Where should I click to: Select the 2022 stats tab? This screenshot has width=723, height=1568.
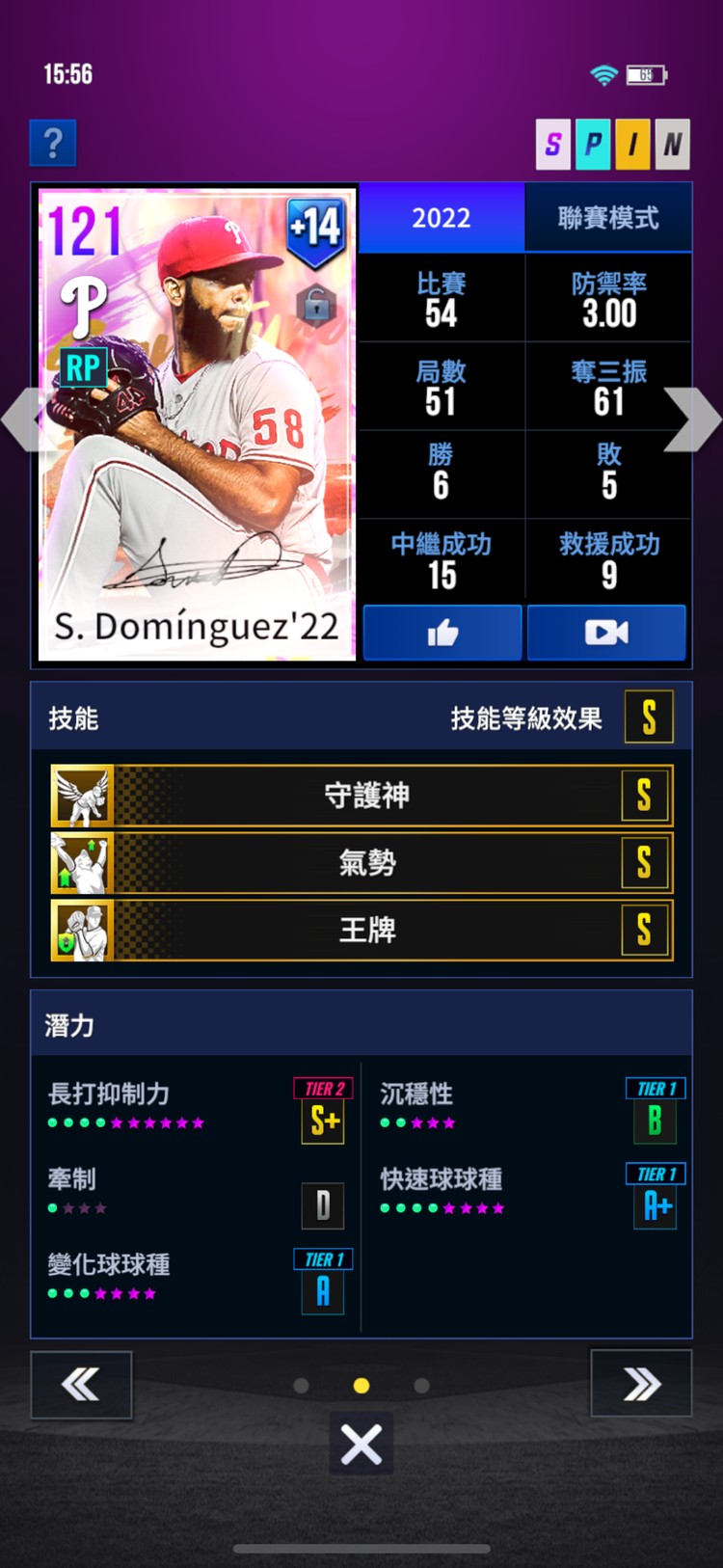point(442,218)
